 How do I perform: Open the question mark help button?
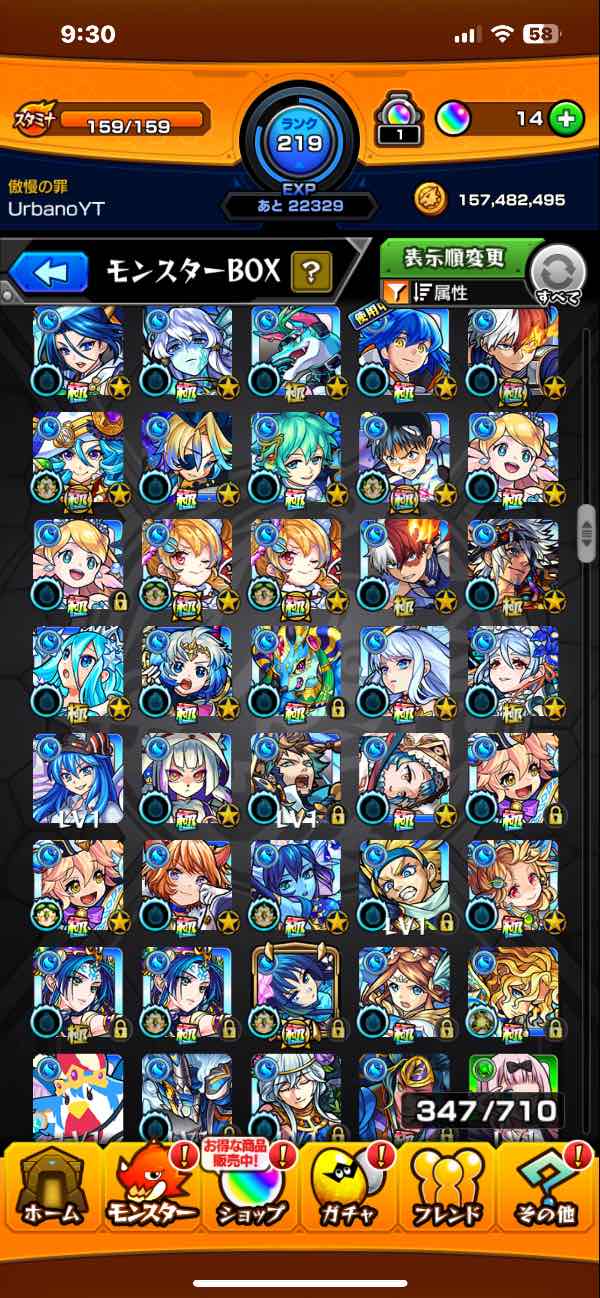click(311, 270)
